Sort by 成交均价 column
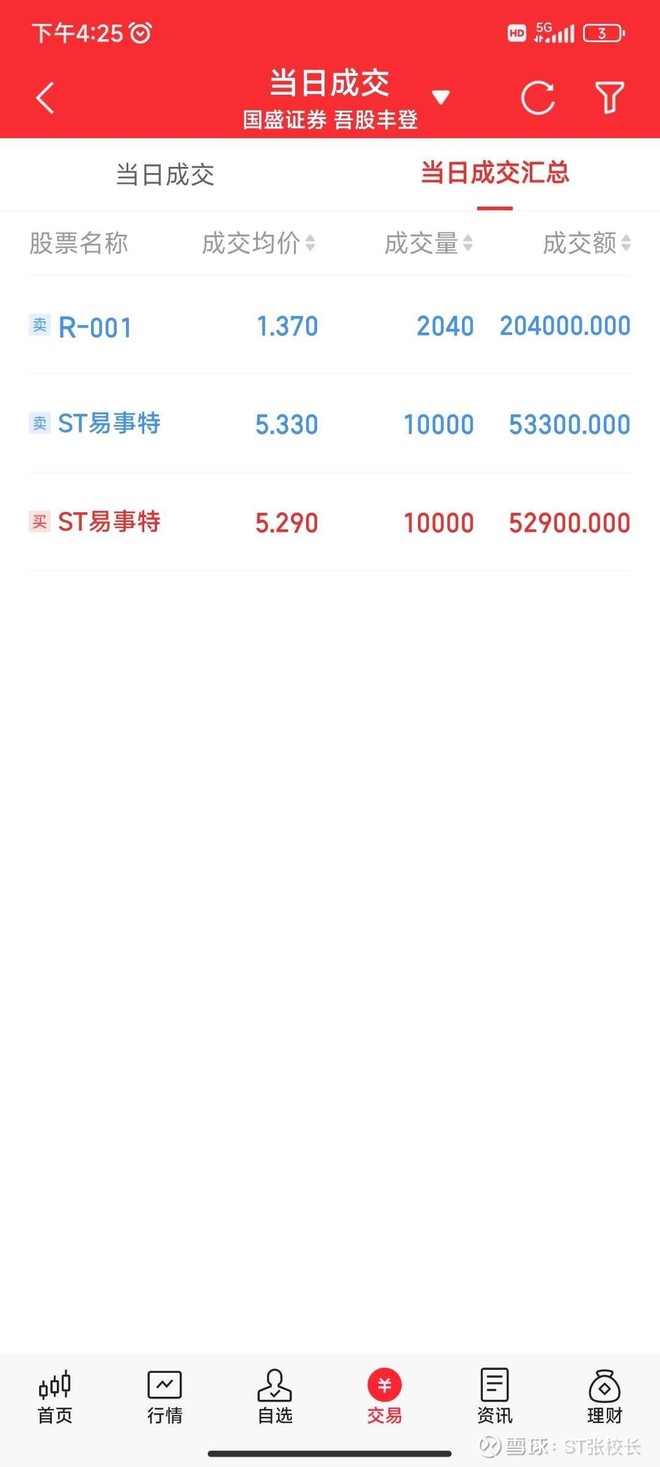 point(258,243)
